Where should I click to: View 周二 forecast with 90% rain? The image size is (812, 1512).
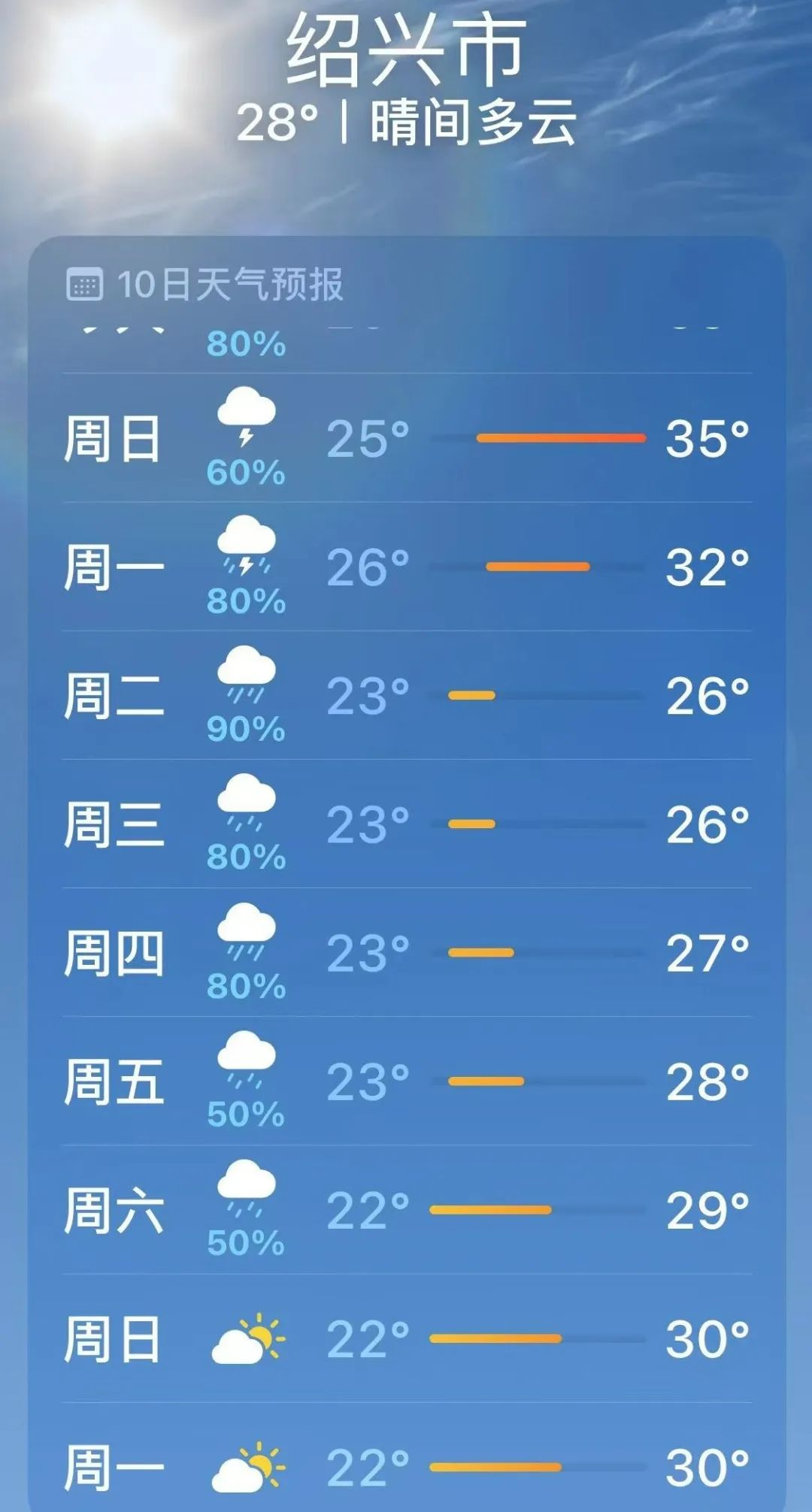406,695
